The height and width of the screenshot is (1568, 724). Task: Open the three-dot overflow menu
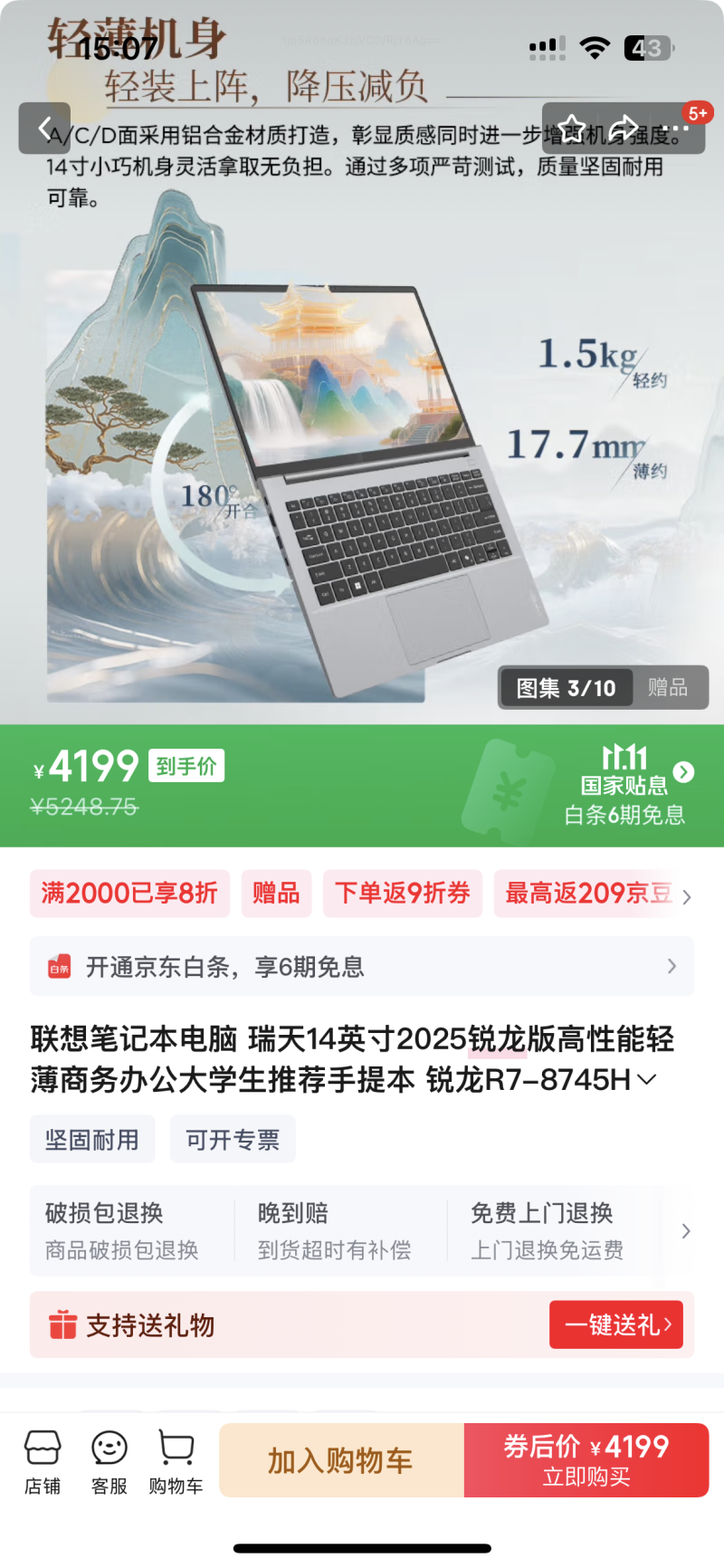click(x=676, y=129)
